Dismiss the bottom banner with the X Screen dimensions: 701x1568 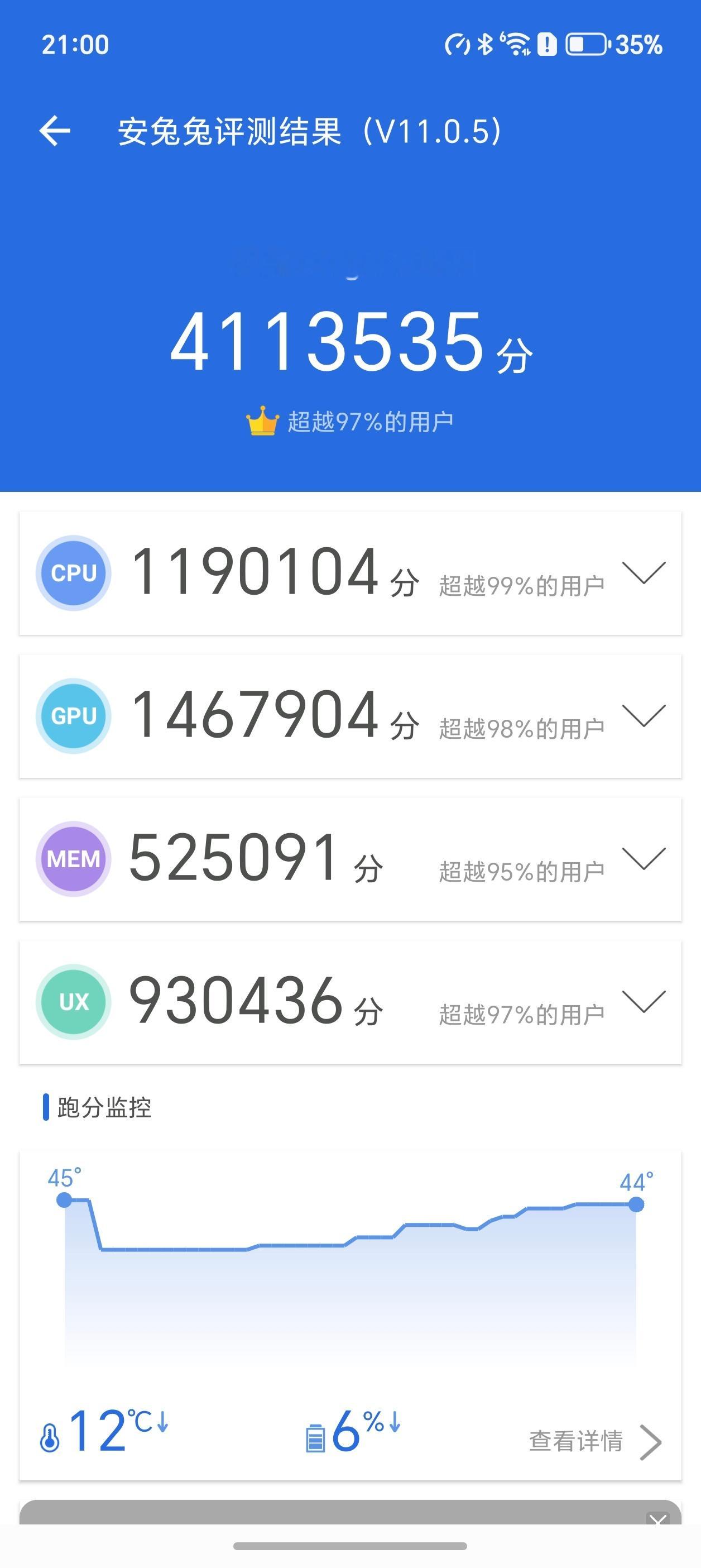pyautogui.click(x=658, y=1519)
